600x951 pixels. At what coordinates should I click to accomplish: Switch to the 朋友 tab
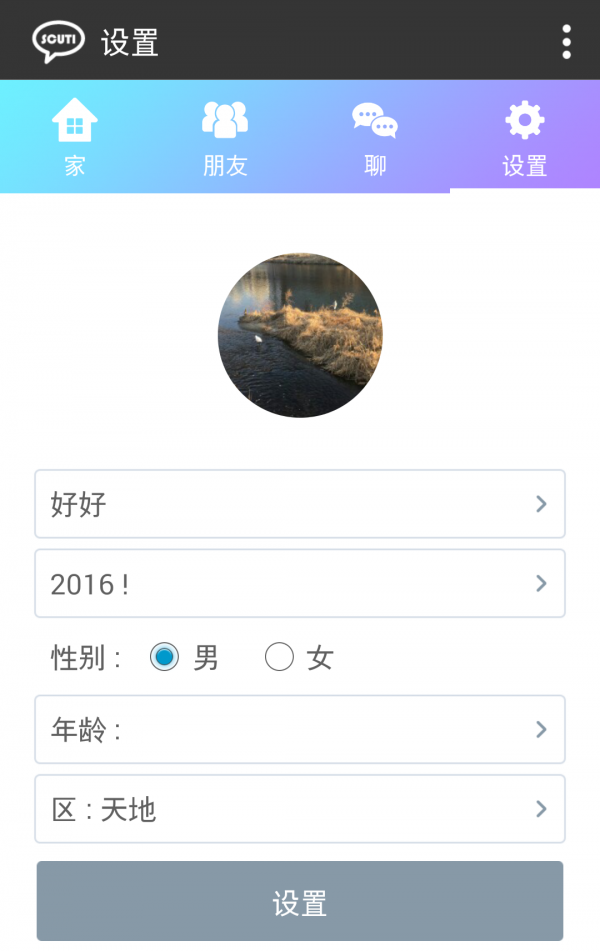pos(225,137)
